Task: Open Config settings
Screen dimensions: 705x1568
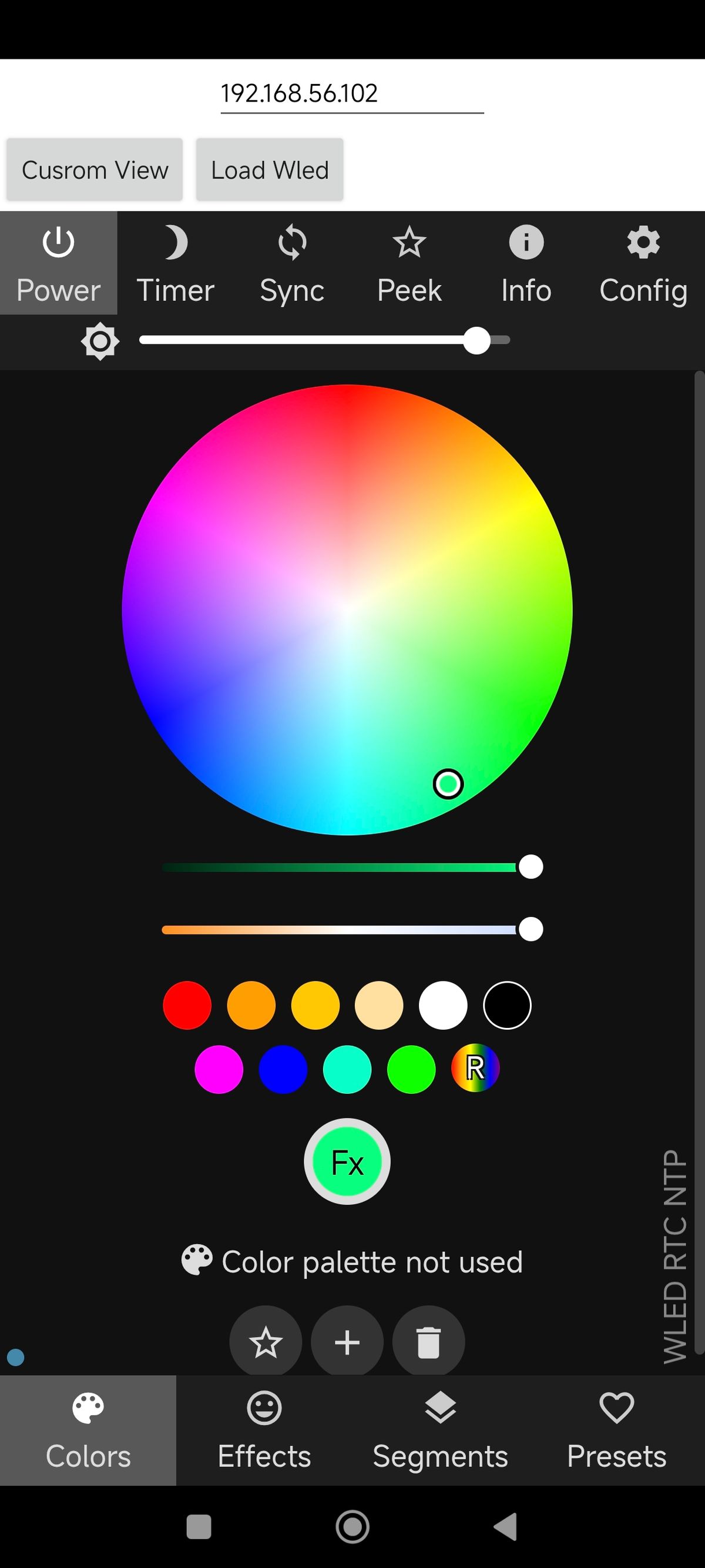Action: pos(643,263)
